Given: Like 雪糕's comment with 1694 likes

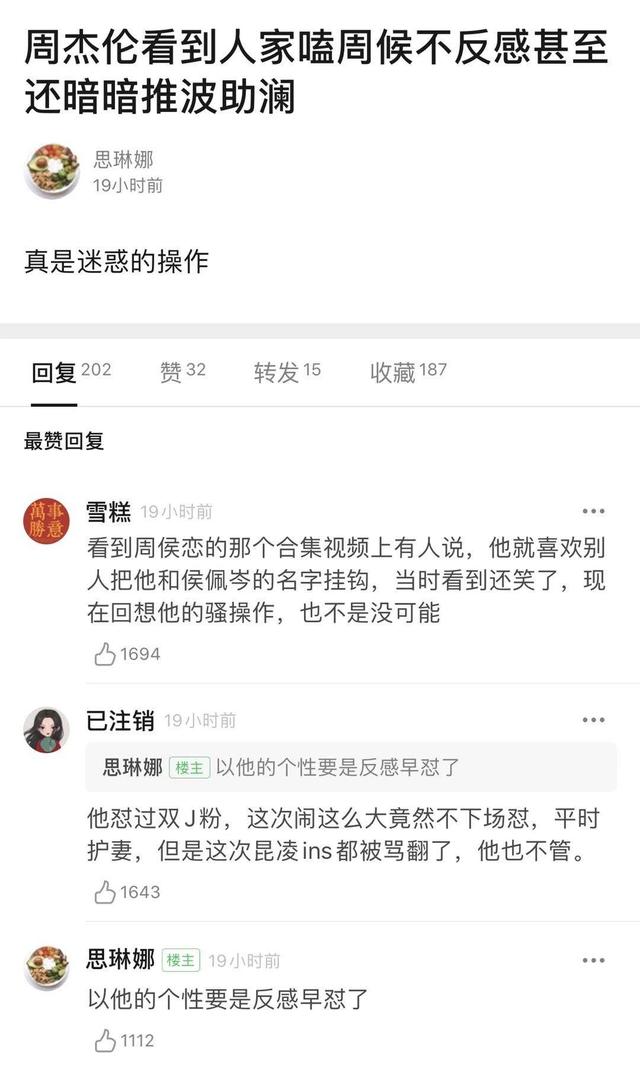Looking at the screenshot, I should (105, 655).
